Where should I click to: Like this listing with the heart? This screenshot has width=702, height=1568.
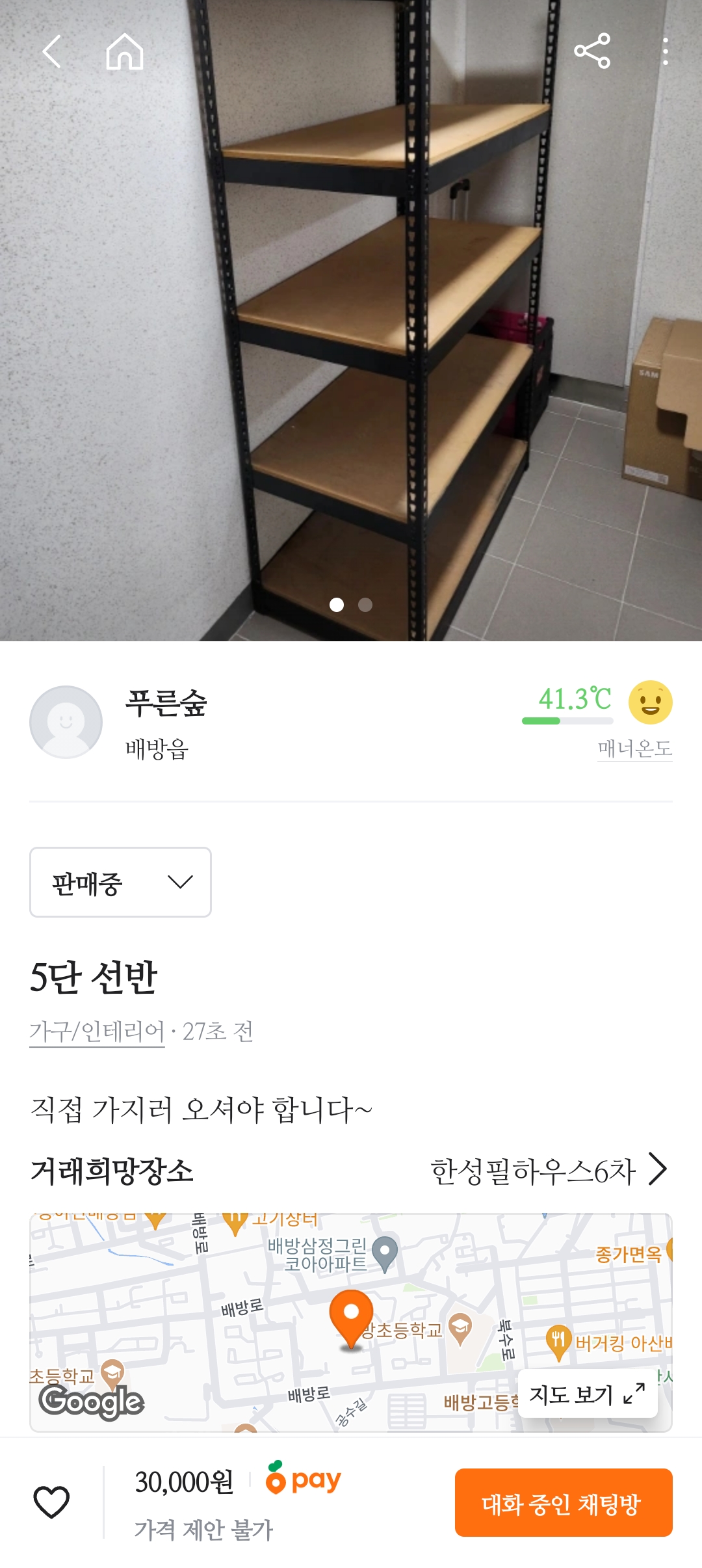[x=51, y=1502]
